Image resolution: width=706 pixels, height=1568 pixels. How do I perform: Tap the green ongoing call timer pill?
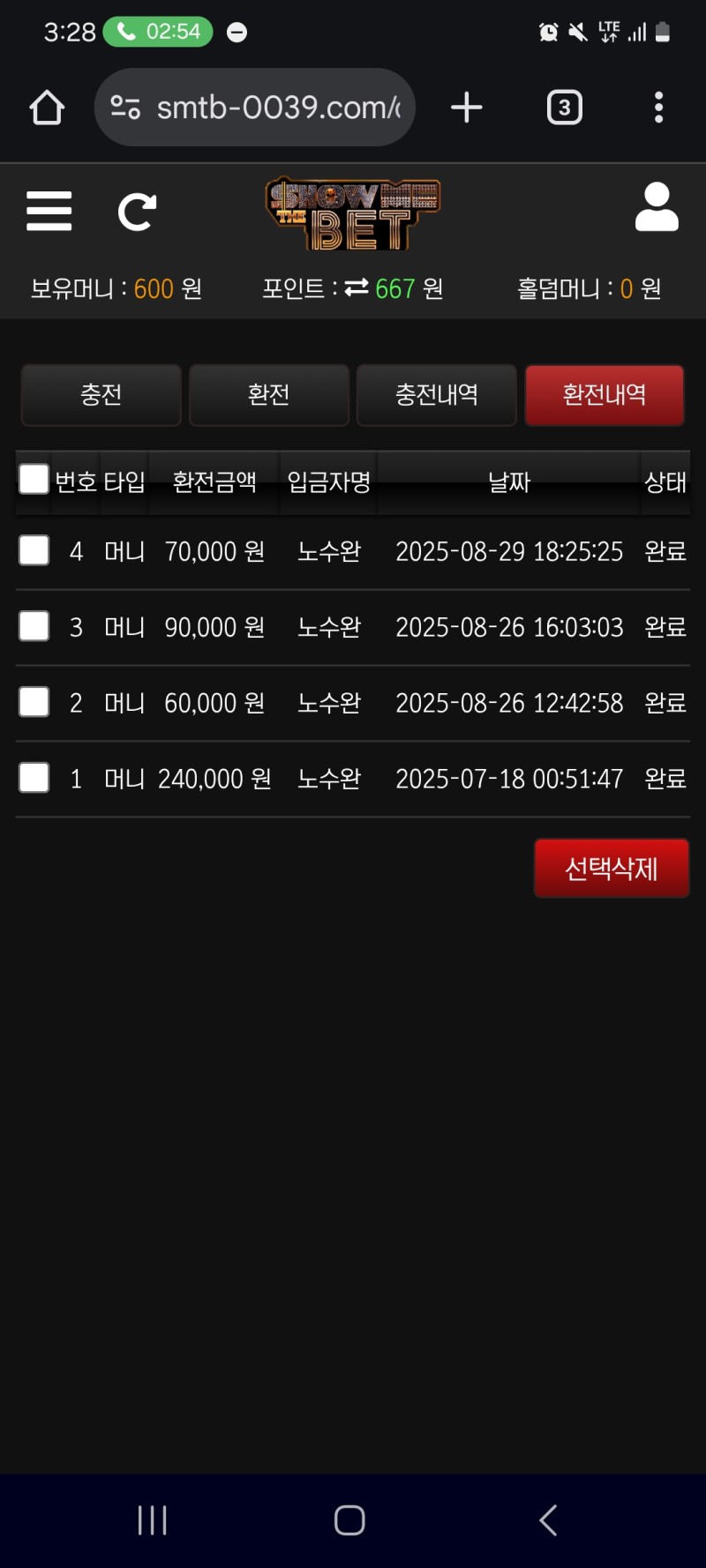pyautogui.click(x=157, y=31)
